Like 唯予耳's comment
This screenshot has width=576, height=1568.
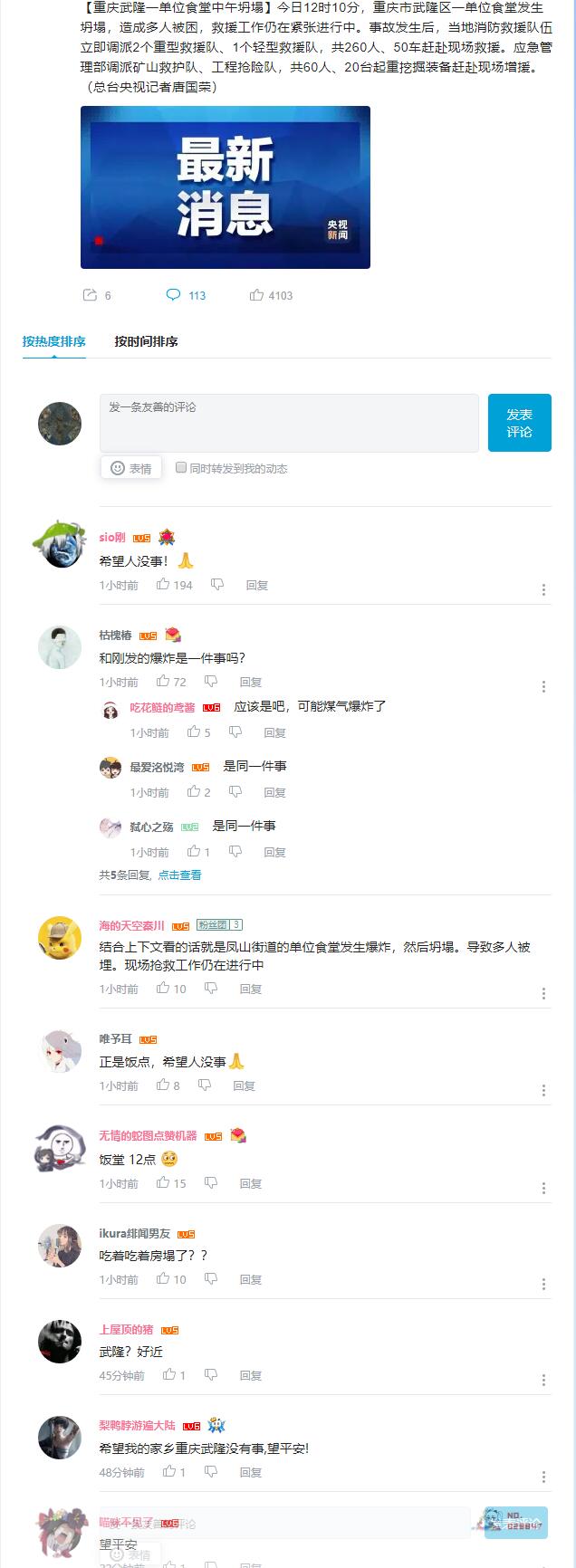click(164, 1085)
